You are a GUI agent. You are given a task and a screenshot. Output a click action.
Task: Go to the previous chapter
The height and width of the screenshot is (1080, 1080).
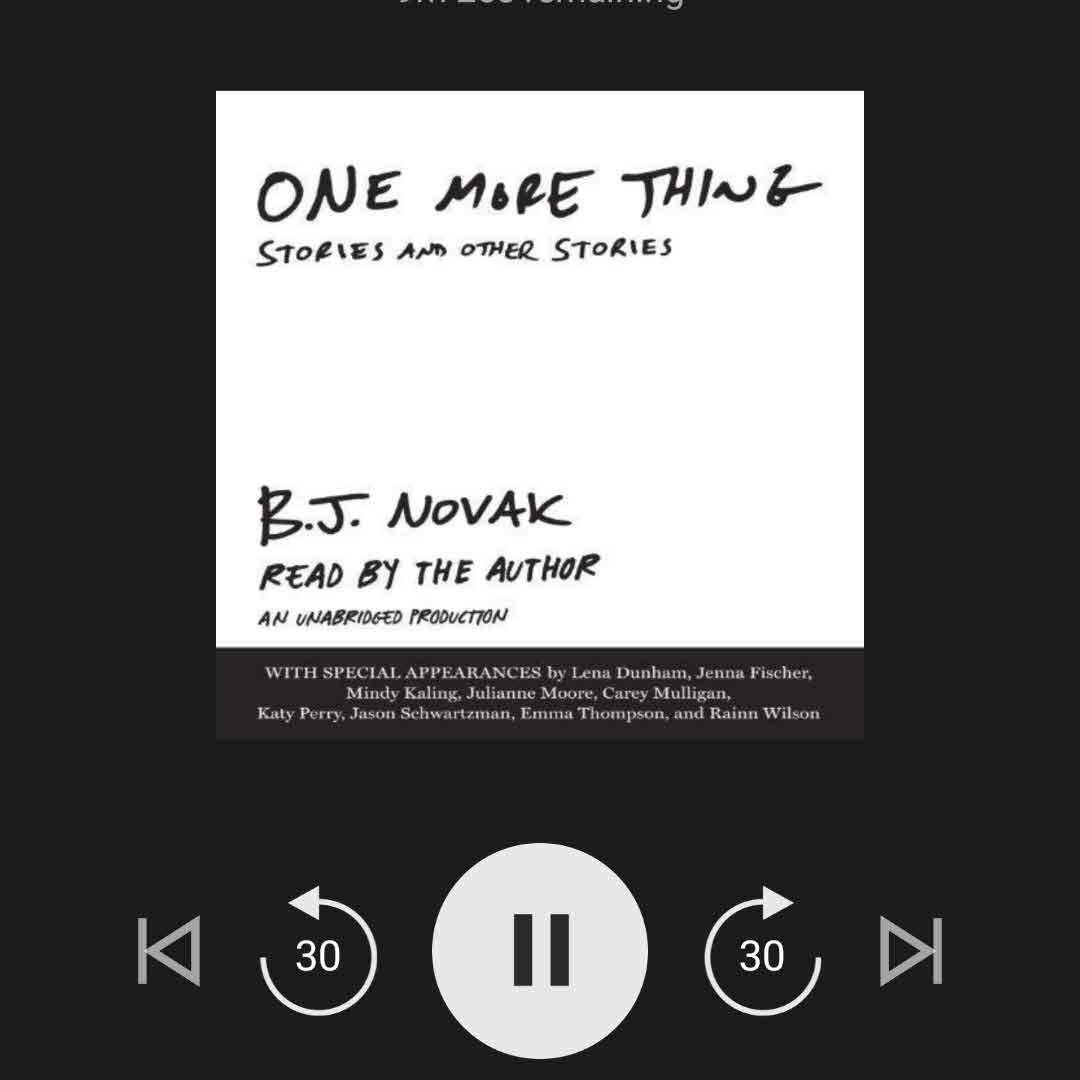pyautogui.click(x=169, y=951)
